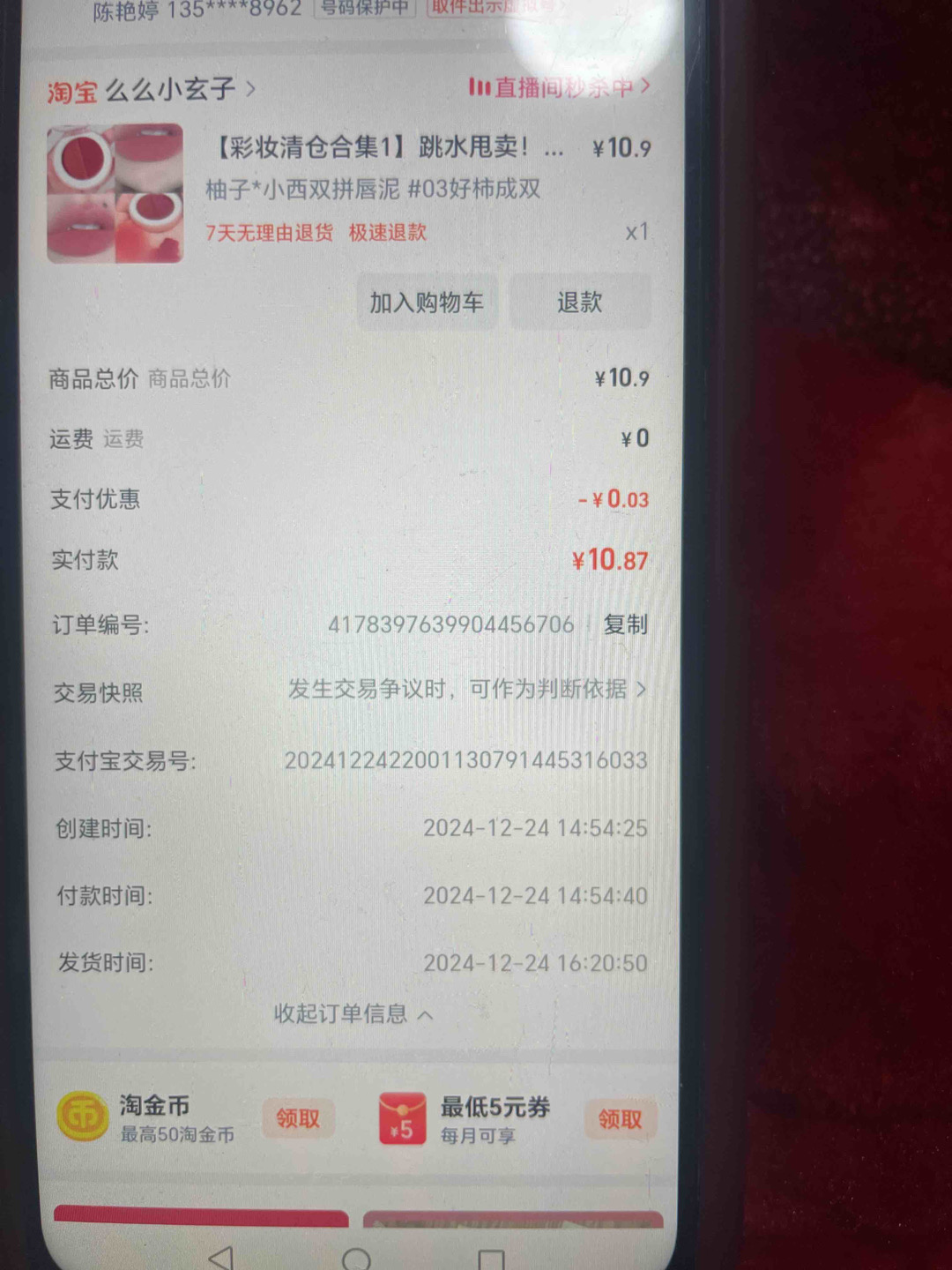Collapse order details via 收起订单信息
This screenshot has height=1270, width=952.
click(x=353, y=1014)
